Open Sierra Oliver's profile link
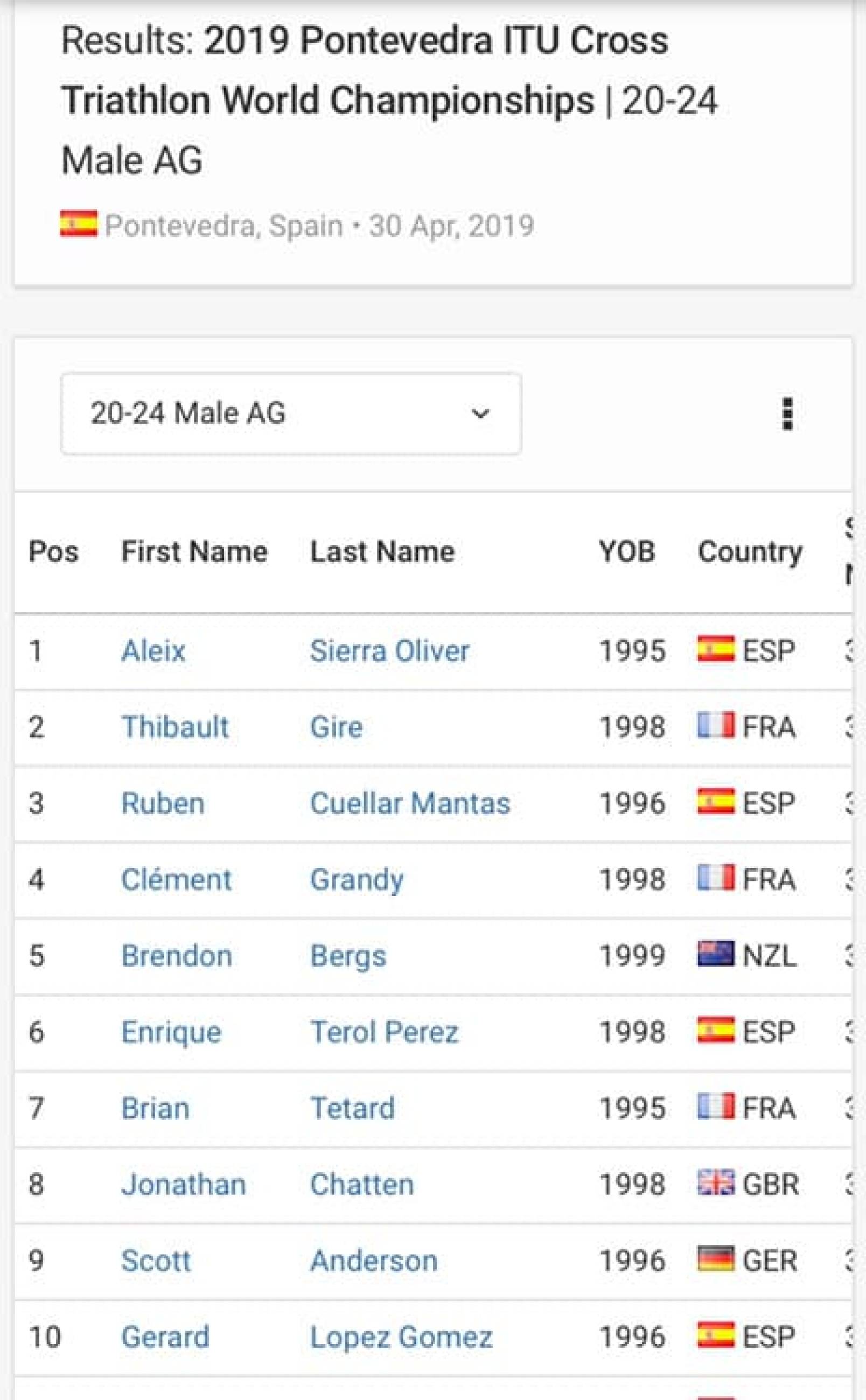Viewport: 866px width, 1400px height. [x=389, y=651]
